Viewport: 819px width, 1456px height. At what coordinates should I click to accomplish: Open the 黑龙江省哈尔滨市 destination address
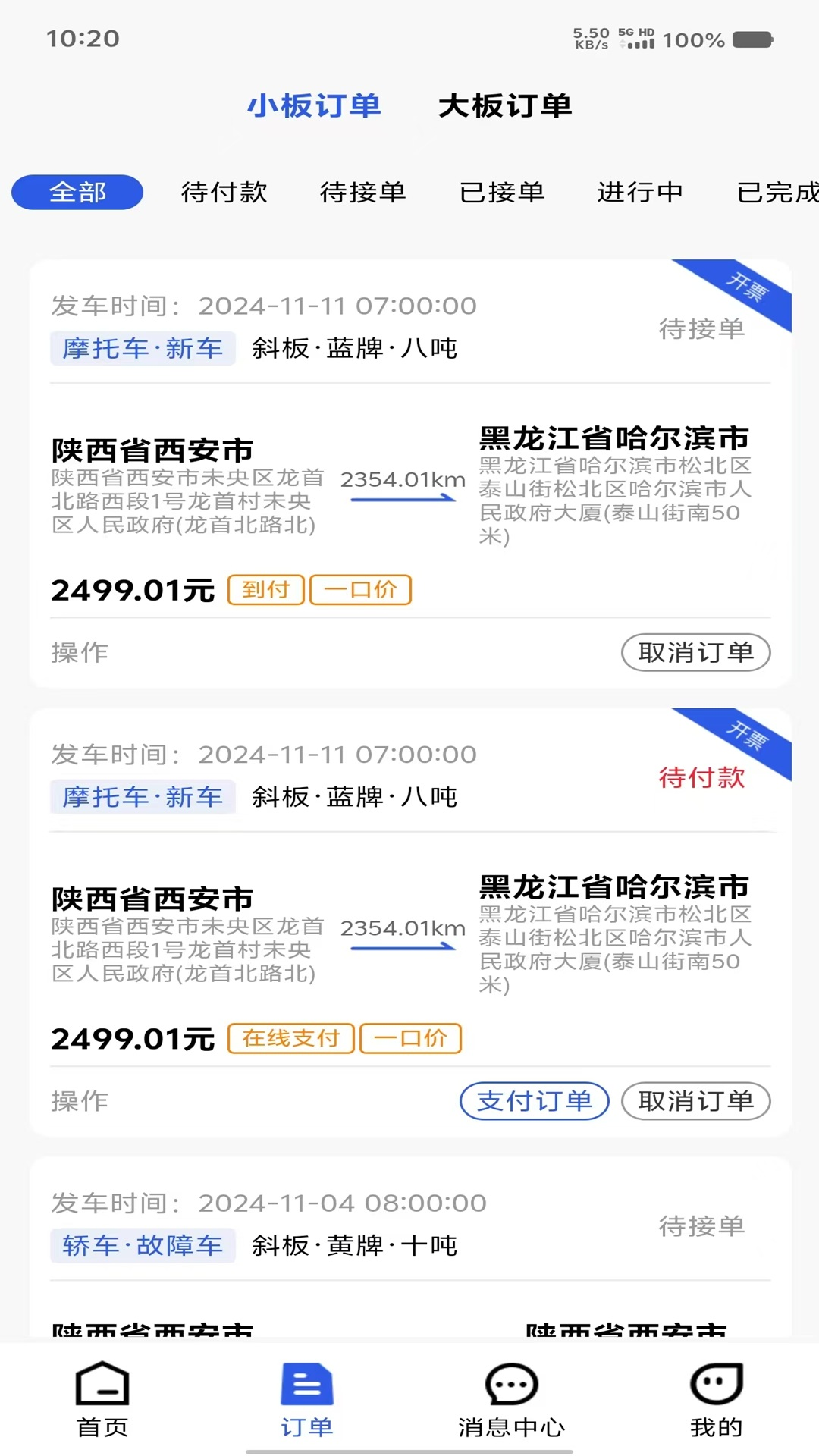(x=613, y=438)
